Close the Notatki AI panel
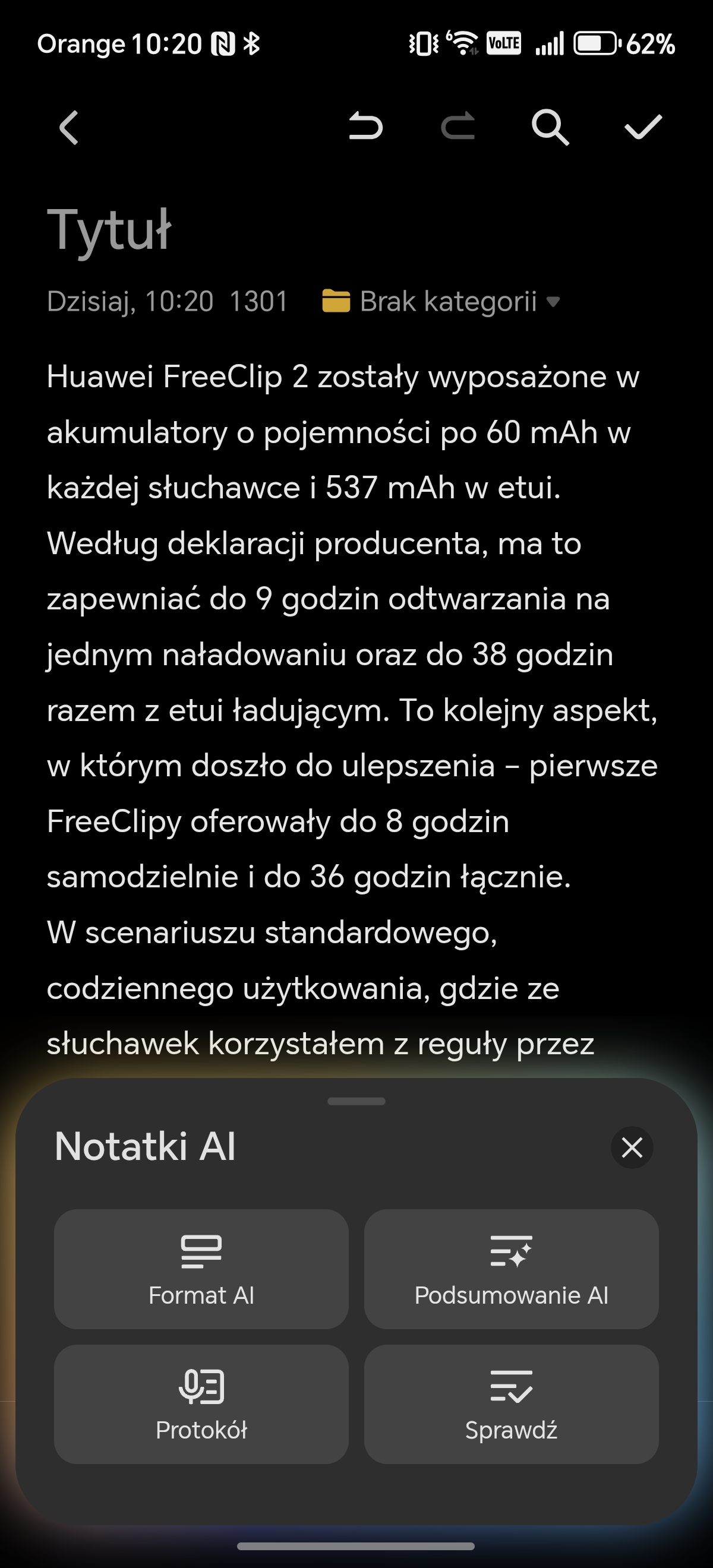 click(632, 1148)
